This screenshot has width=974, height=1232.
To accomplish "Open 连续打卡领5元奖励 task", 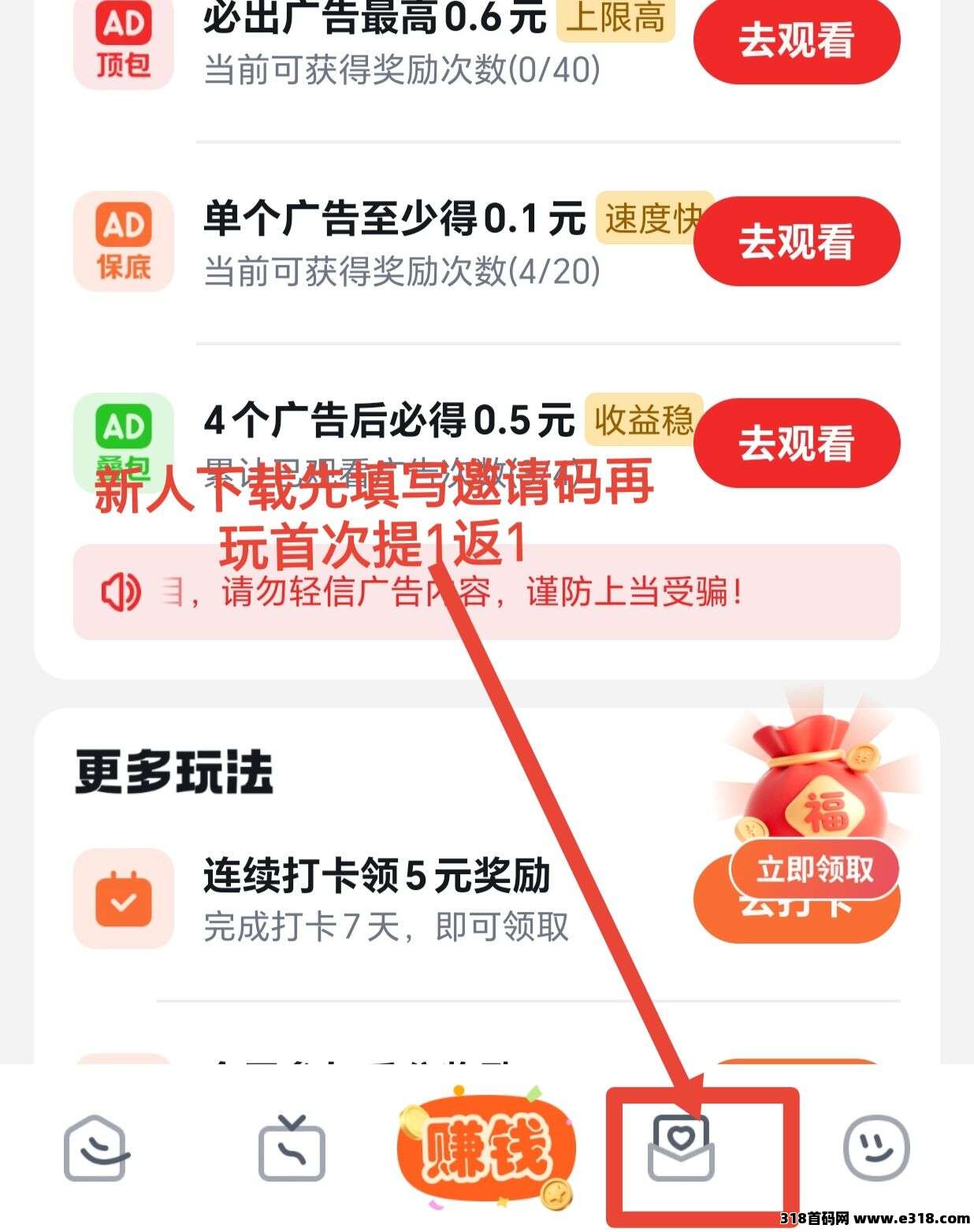I will (377, 897).
